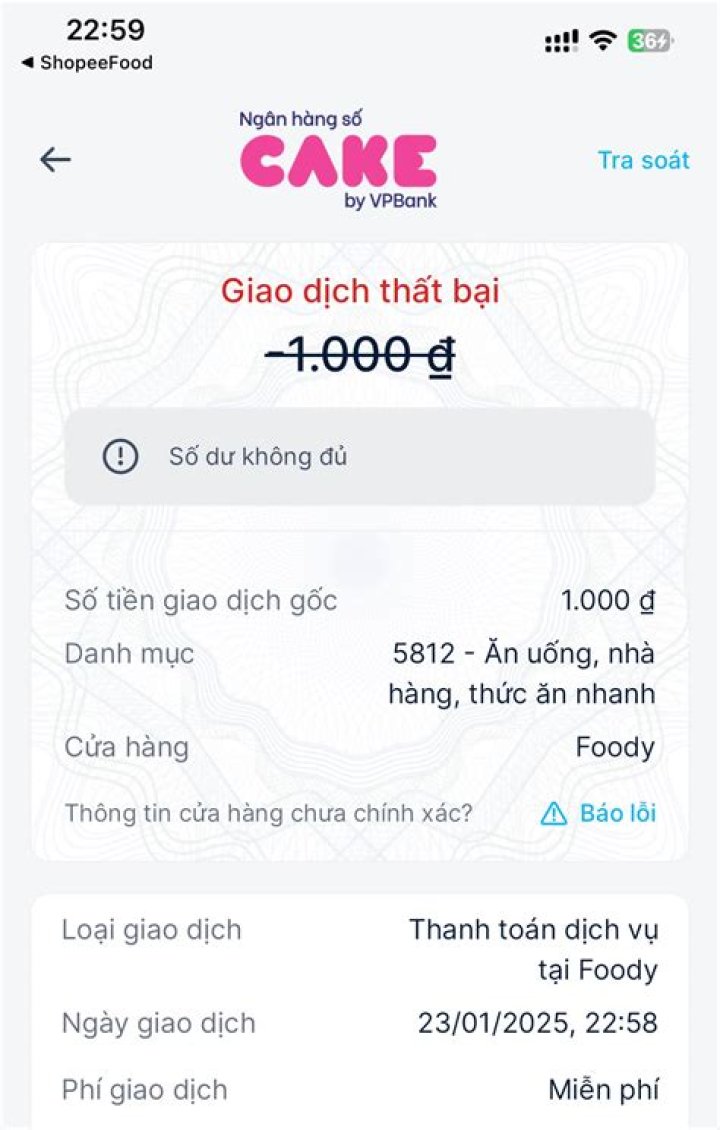
Task: Open the Tra soát link
Action: 643,160
